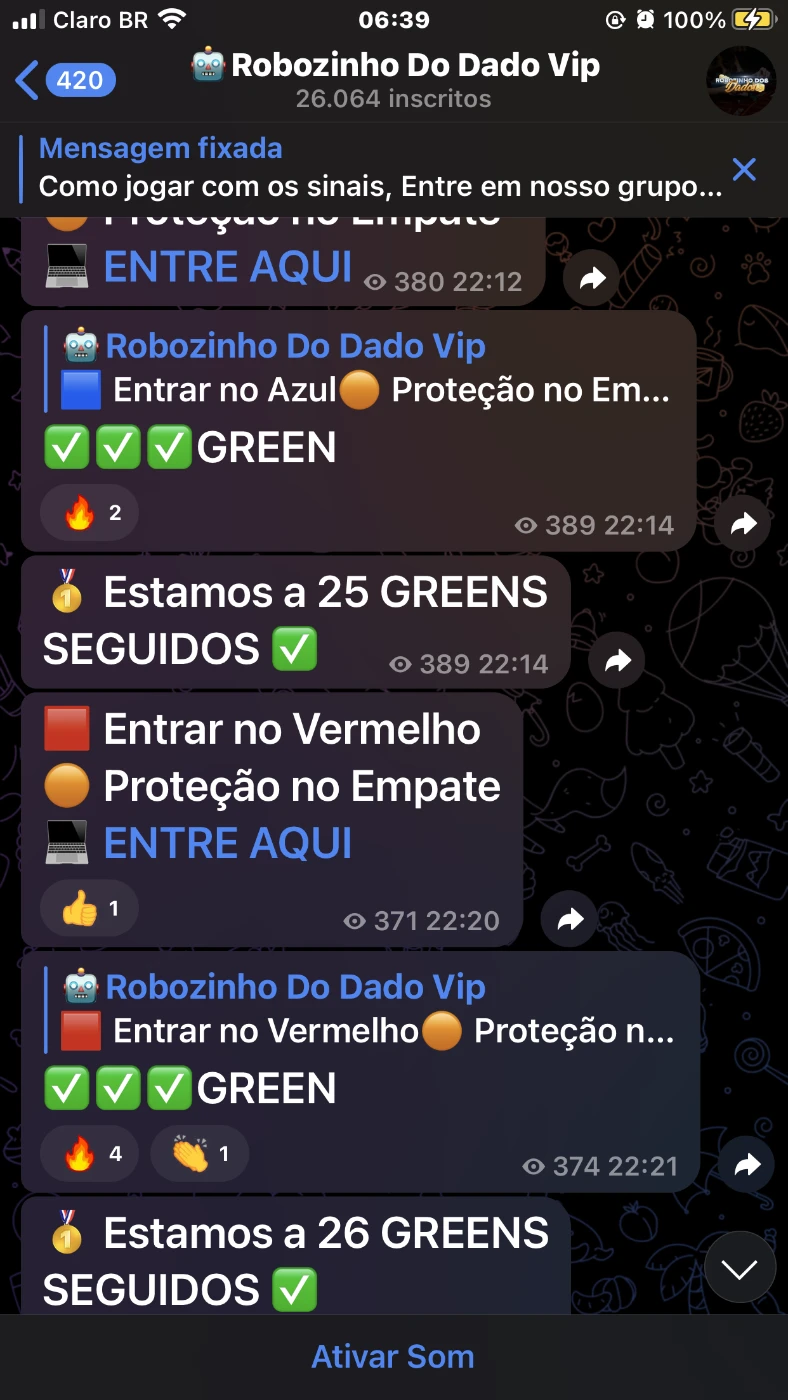
Task: Tap the laptop icon next to ENTRE AQUI
Action: tap(65, 843)
